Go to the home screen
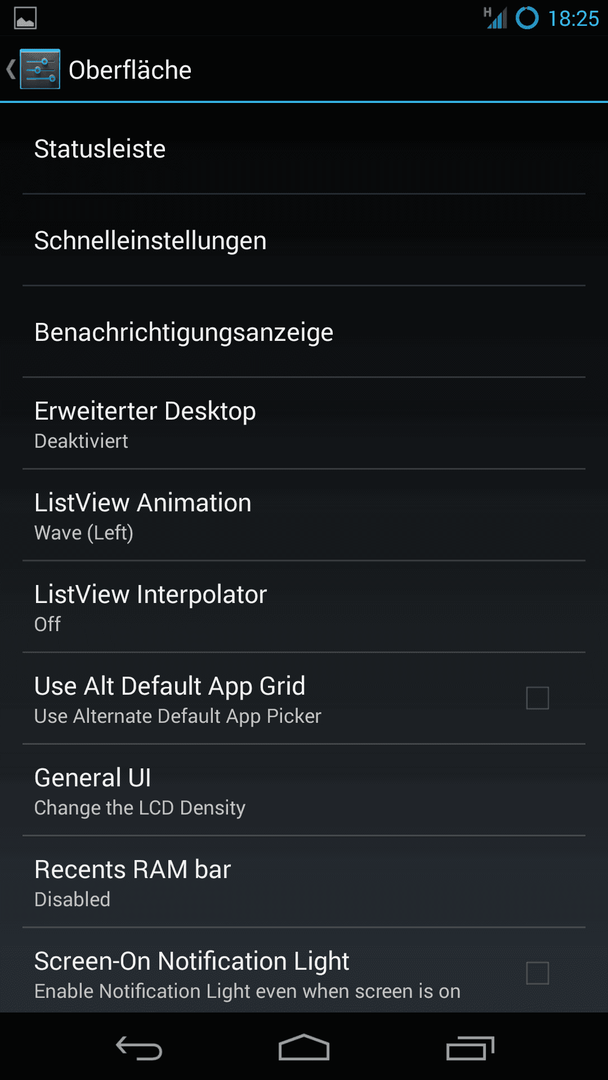 [x=304, y=1048]
